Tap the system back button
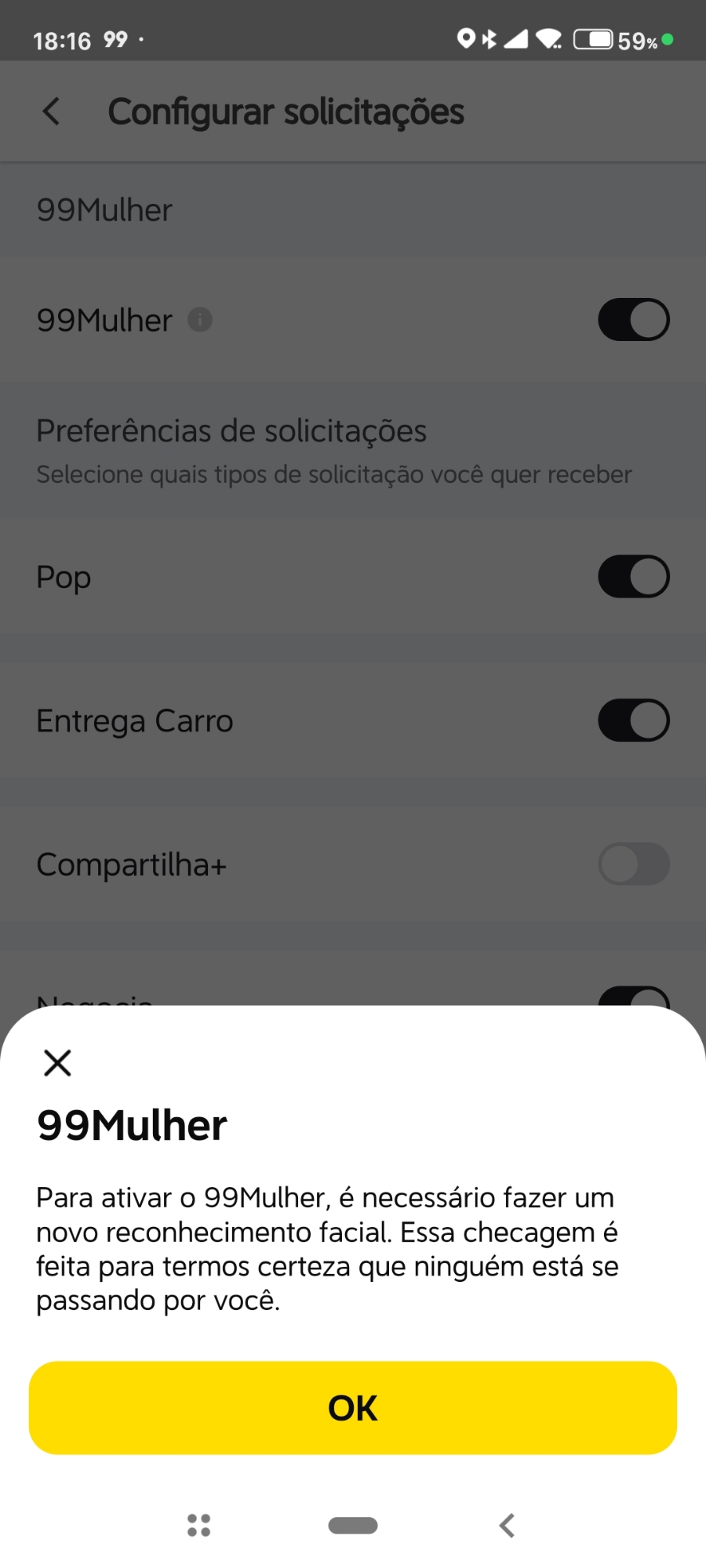 508,1526
